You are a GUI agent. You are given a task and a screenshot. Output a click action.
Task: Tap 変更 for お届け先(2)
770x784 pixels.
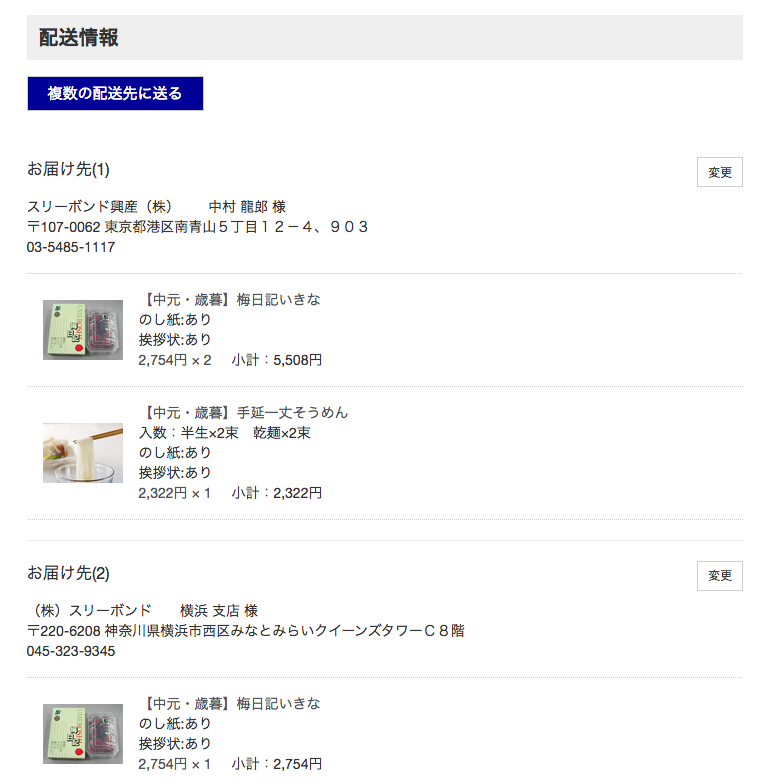coord(719,576)
